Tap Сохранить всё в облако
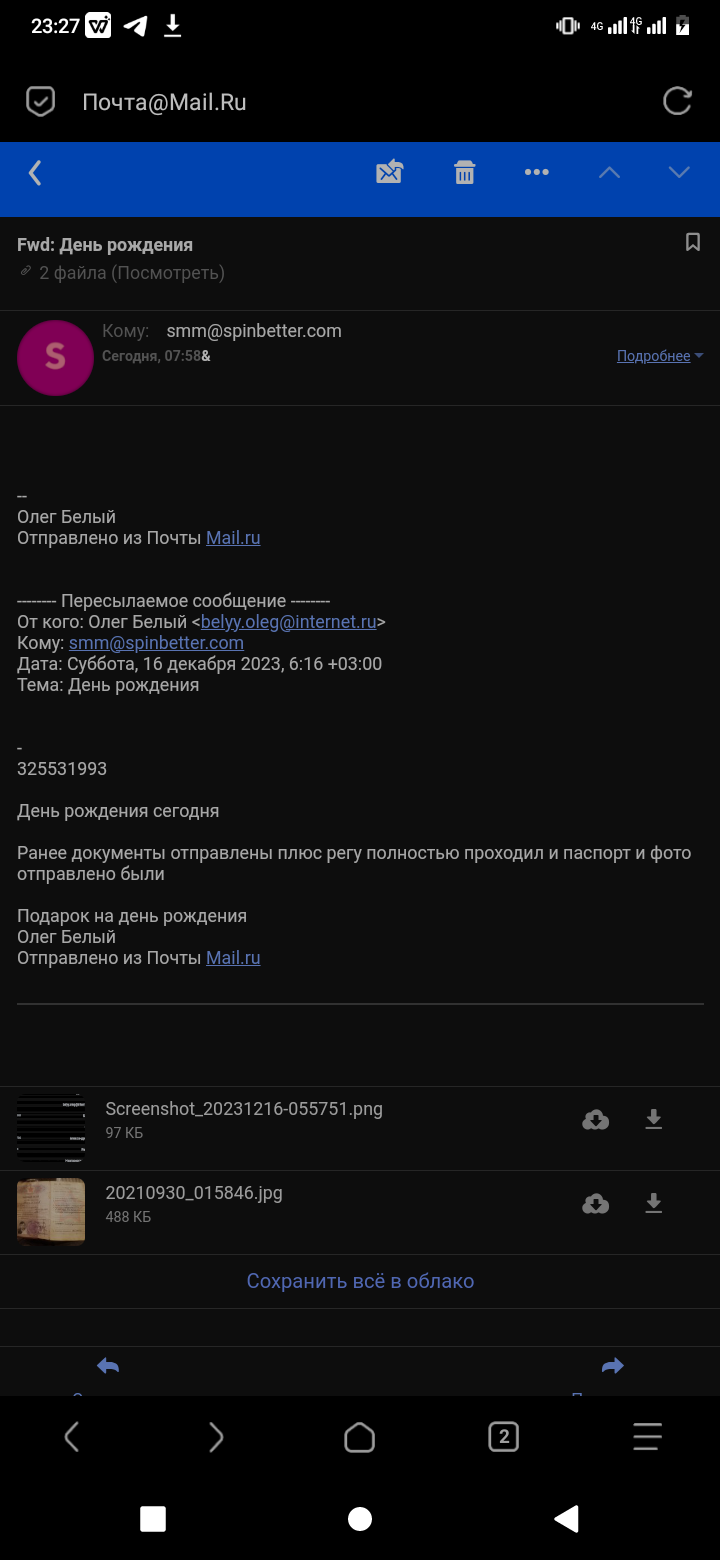The height and width of the screenshot is (1560, 720). 360,1281
